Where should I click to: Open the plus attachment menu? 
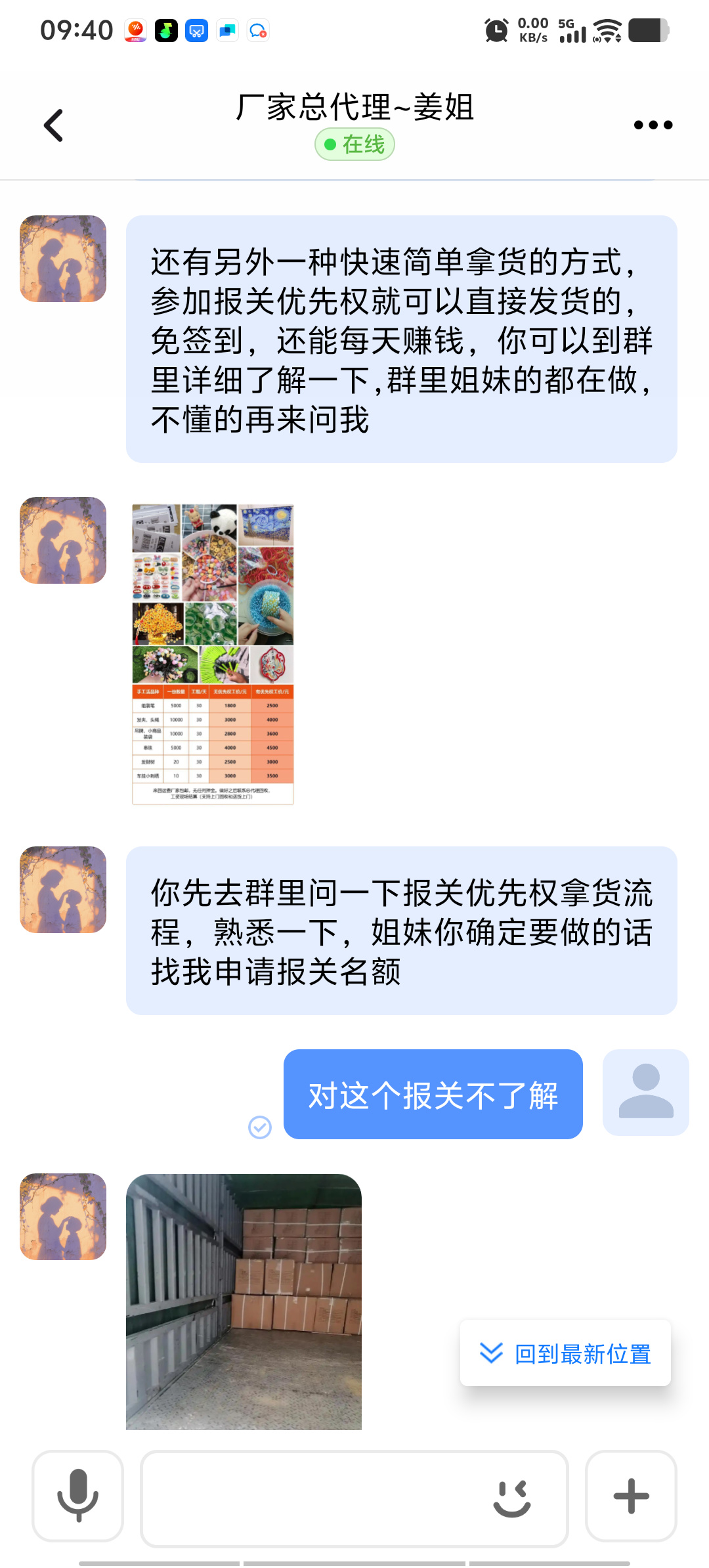tap(631, 1496)
